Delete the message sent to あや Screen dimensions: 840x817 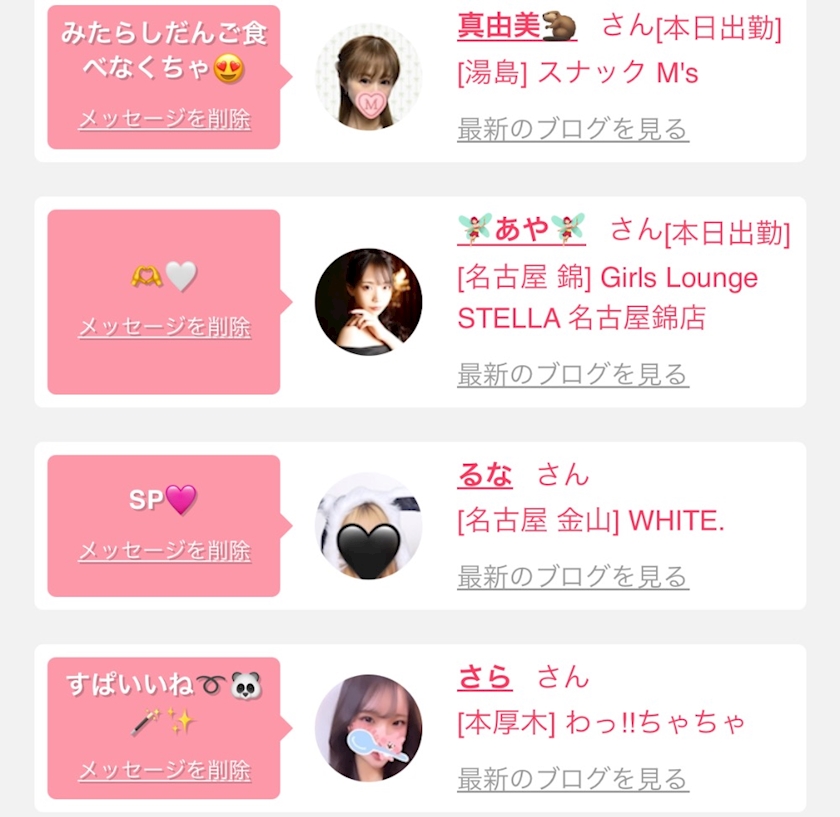(x=164, y=327)
